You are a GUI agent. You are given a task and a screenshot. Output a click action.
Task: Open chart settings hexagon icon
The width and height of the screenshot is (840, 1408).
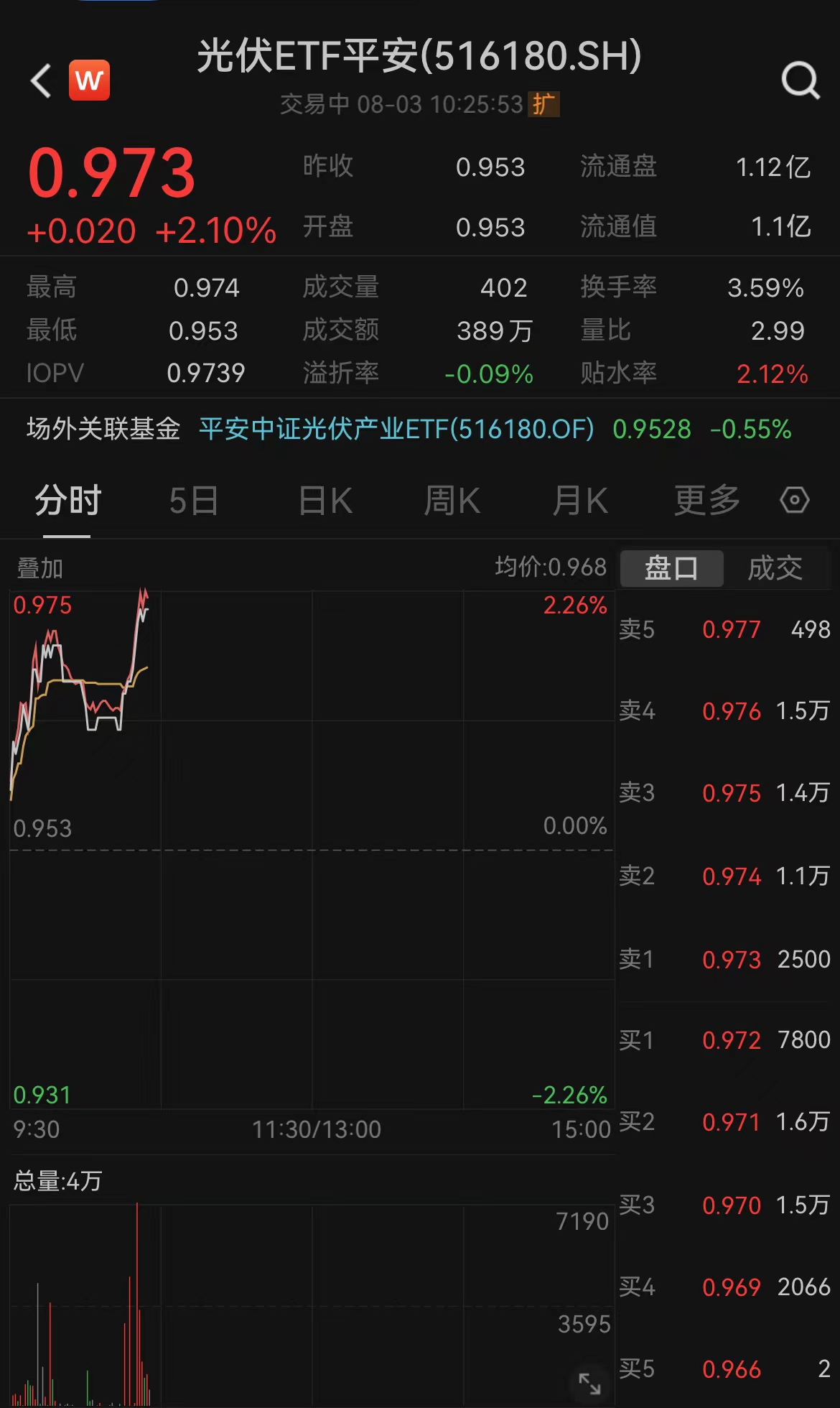[x=795, y=500]
